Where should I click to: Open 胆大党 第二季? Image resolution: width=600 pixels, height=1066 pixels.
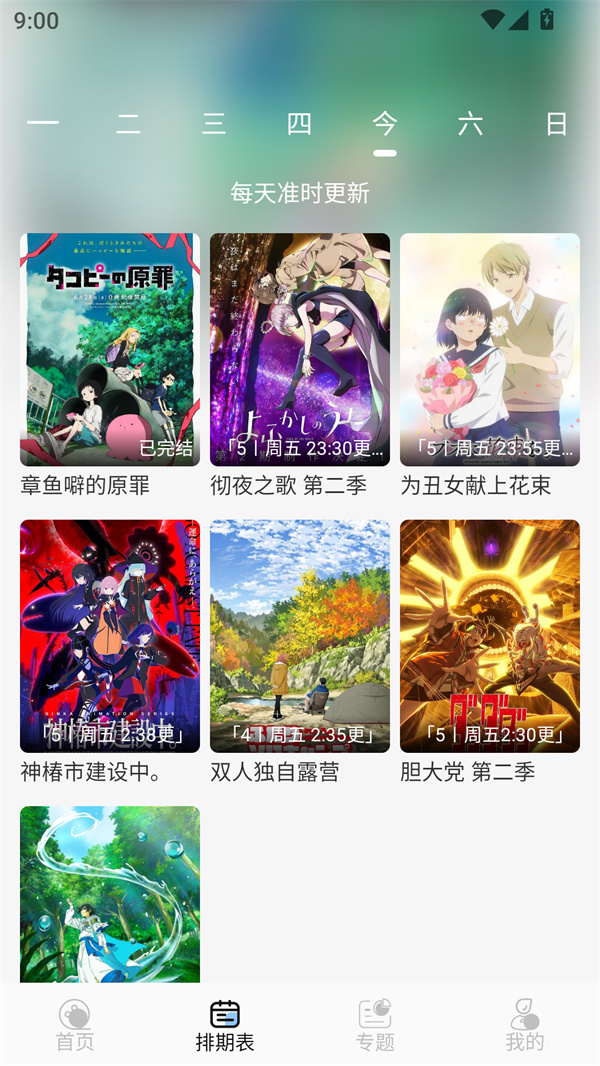[x=490, y=636]
